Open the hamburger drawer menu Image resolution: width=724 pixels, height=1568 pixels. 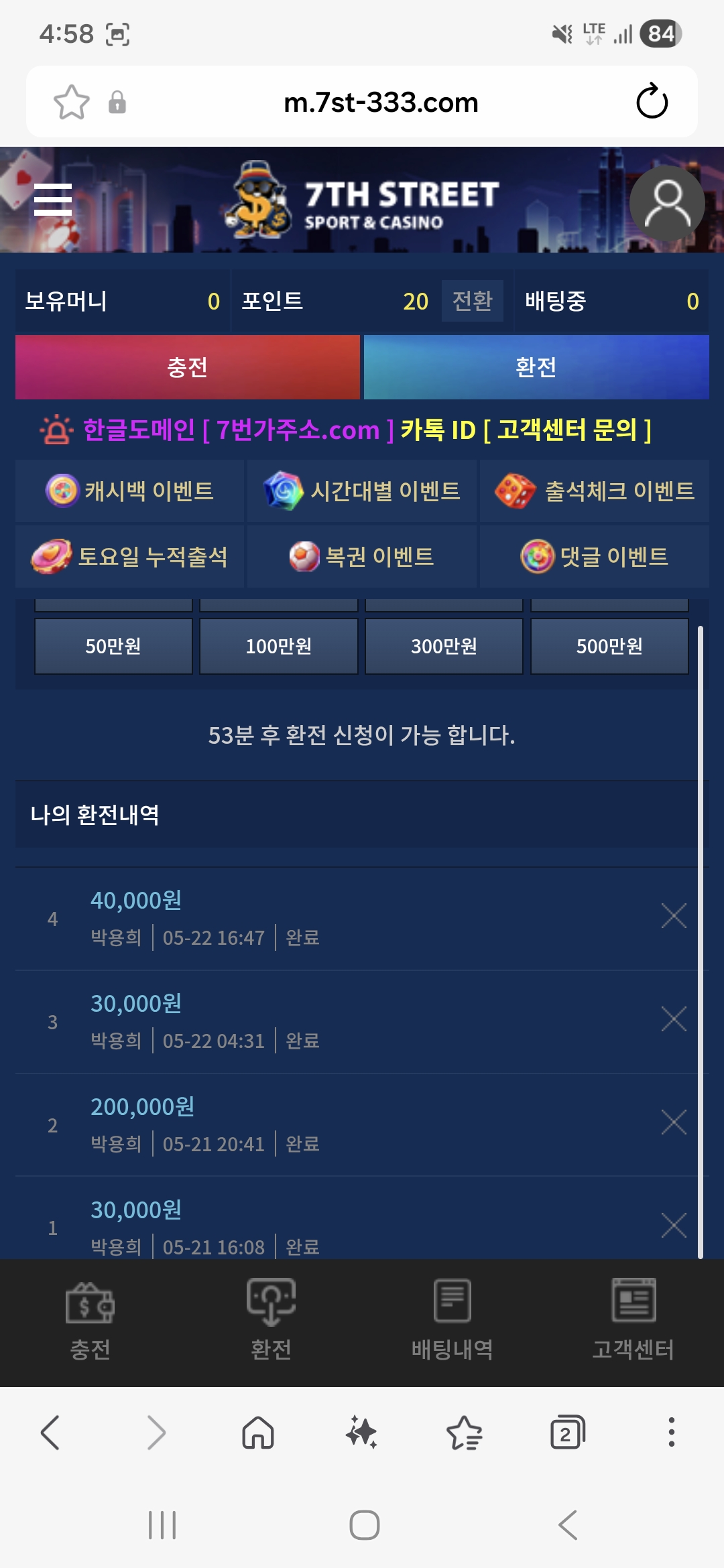point(53,200)
